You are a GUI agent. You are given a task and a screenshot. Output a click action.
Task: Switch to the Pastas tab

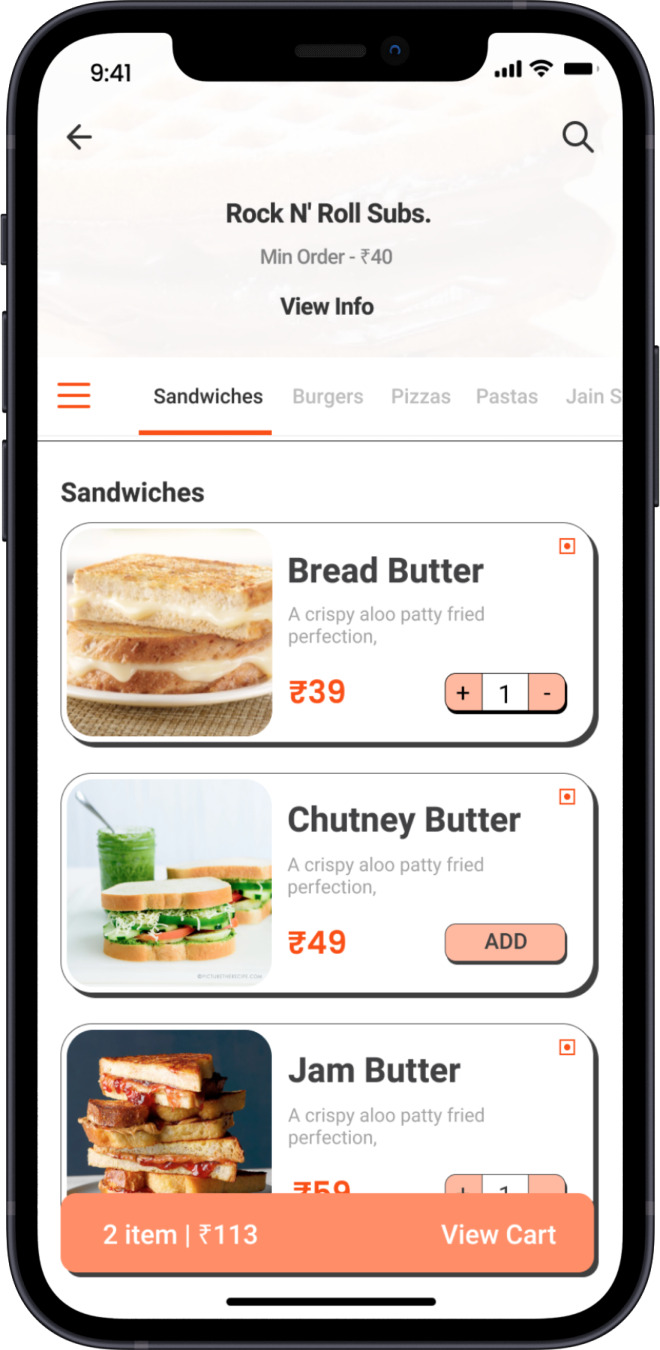[506, 397]
